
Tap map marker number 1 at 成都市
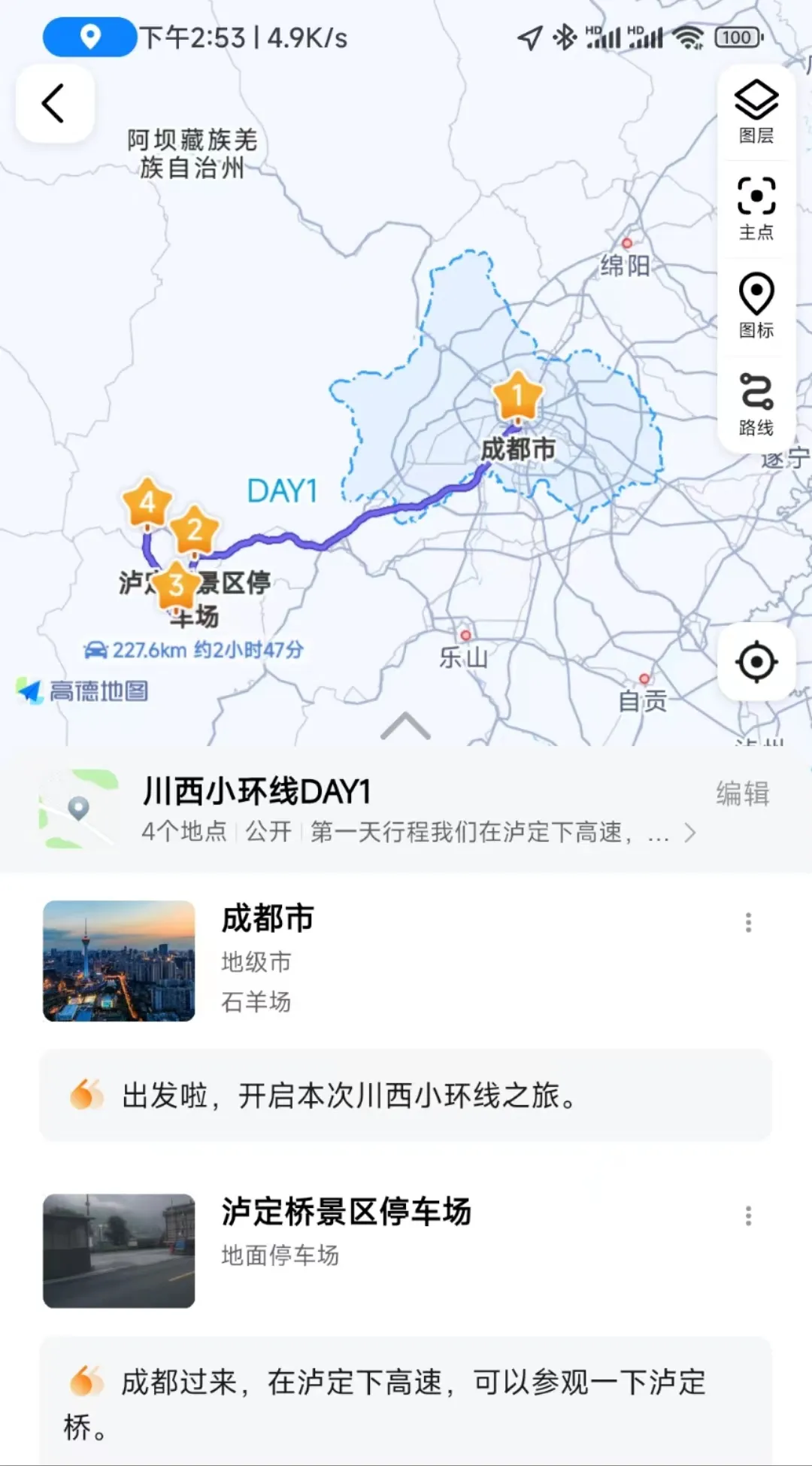click(517, 396)
